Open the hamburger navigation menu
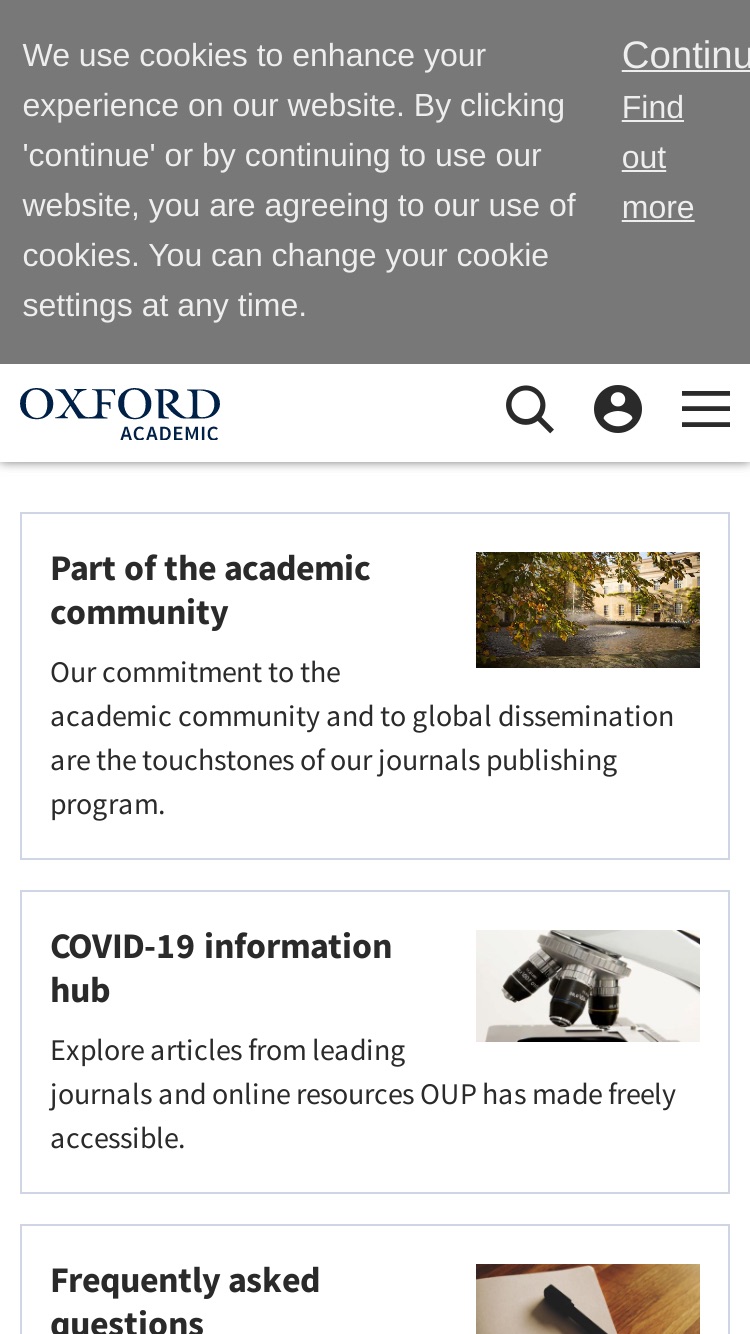750x1334 pixels. [706, 410]
